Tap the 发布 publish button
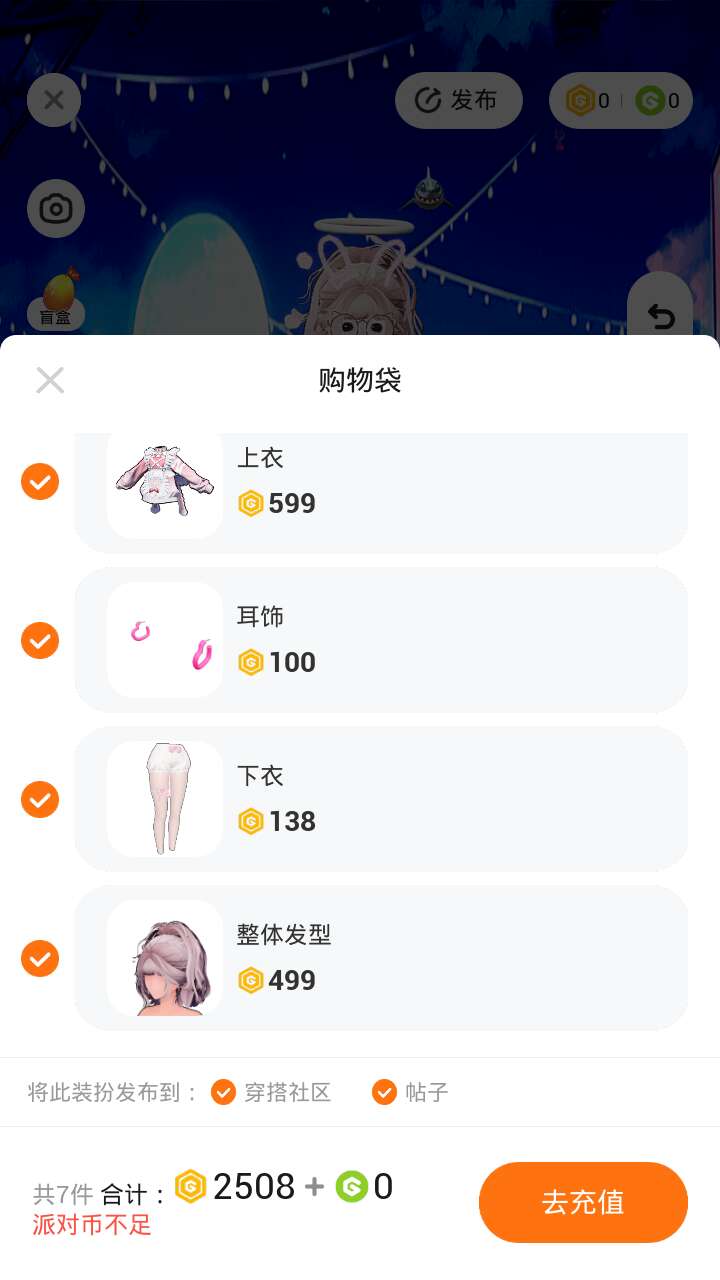 (458, 101)
